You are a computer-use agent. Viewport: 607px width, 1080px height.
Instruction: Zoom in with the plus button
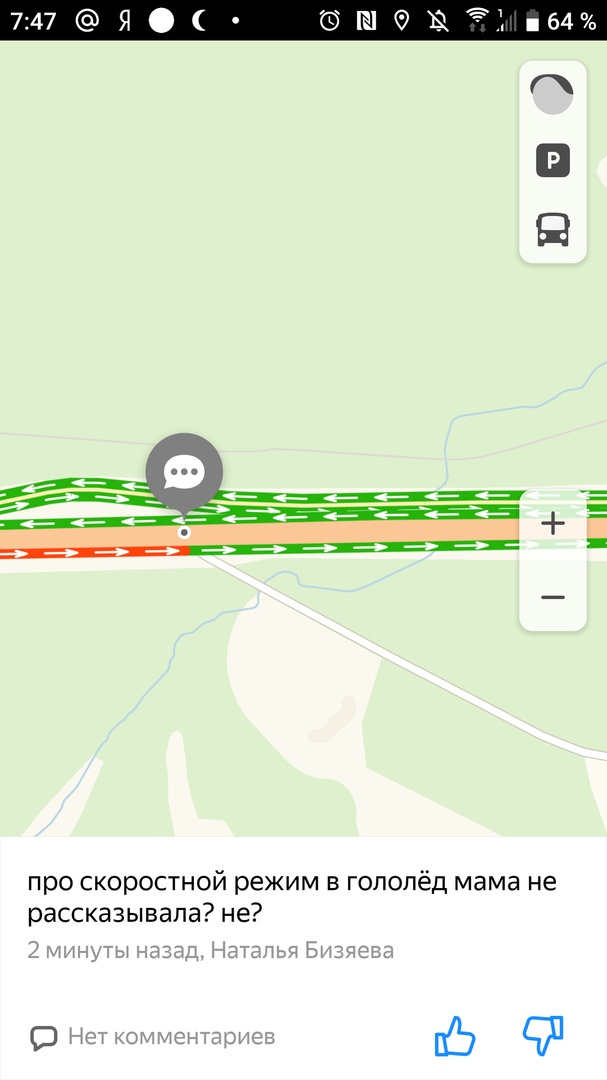552,523
